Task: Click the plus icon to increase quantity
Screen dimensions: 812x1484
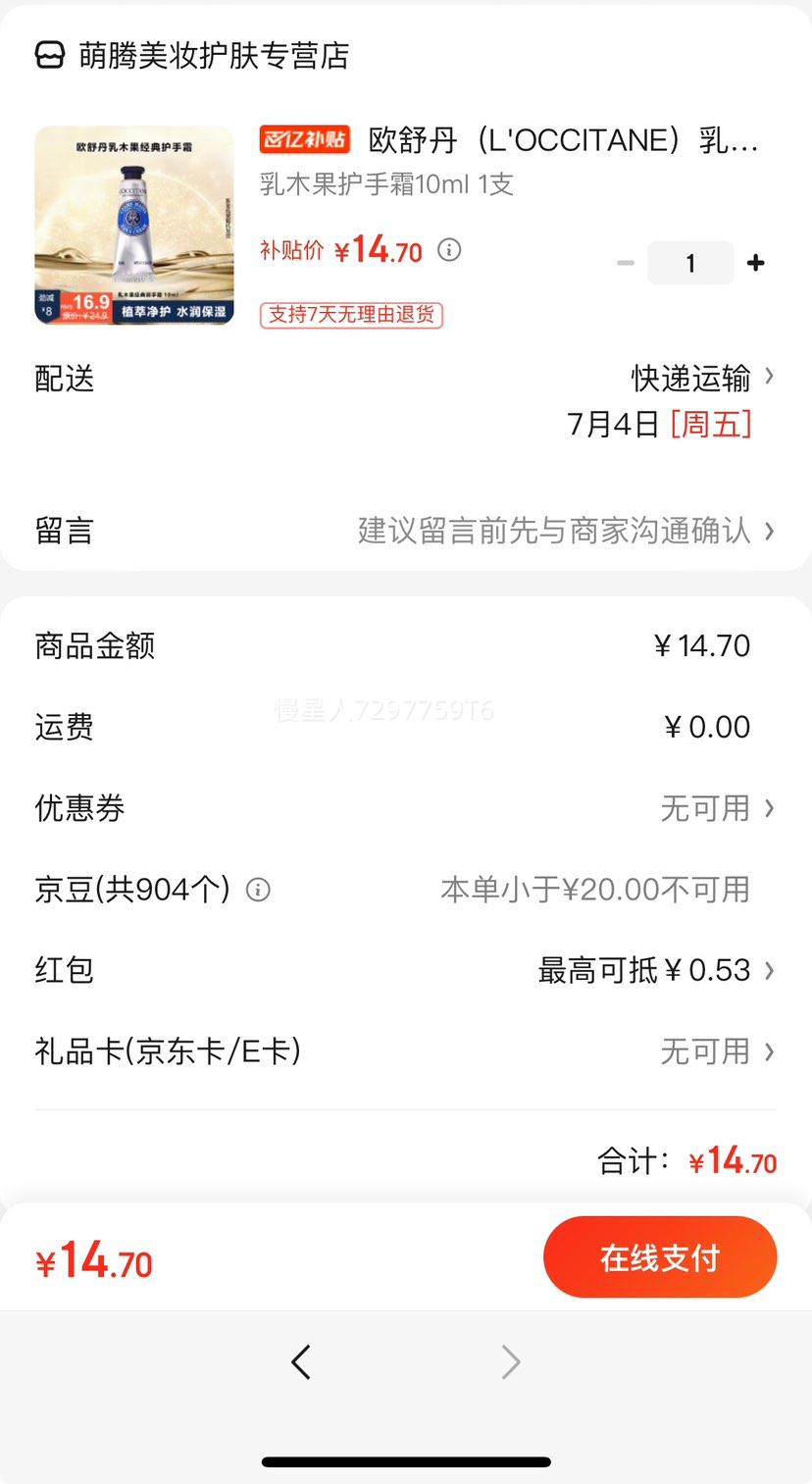Action: [756, 262]
